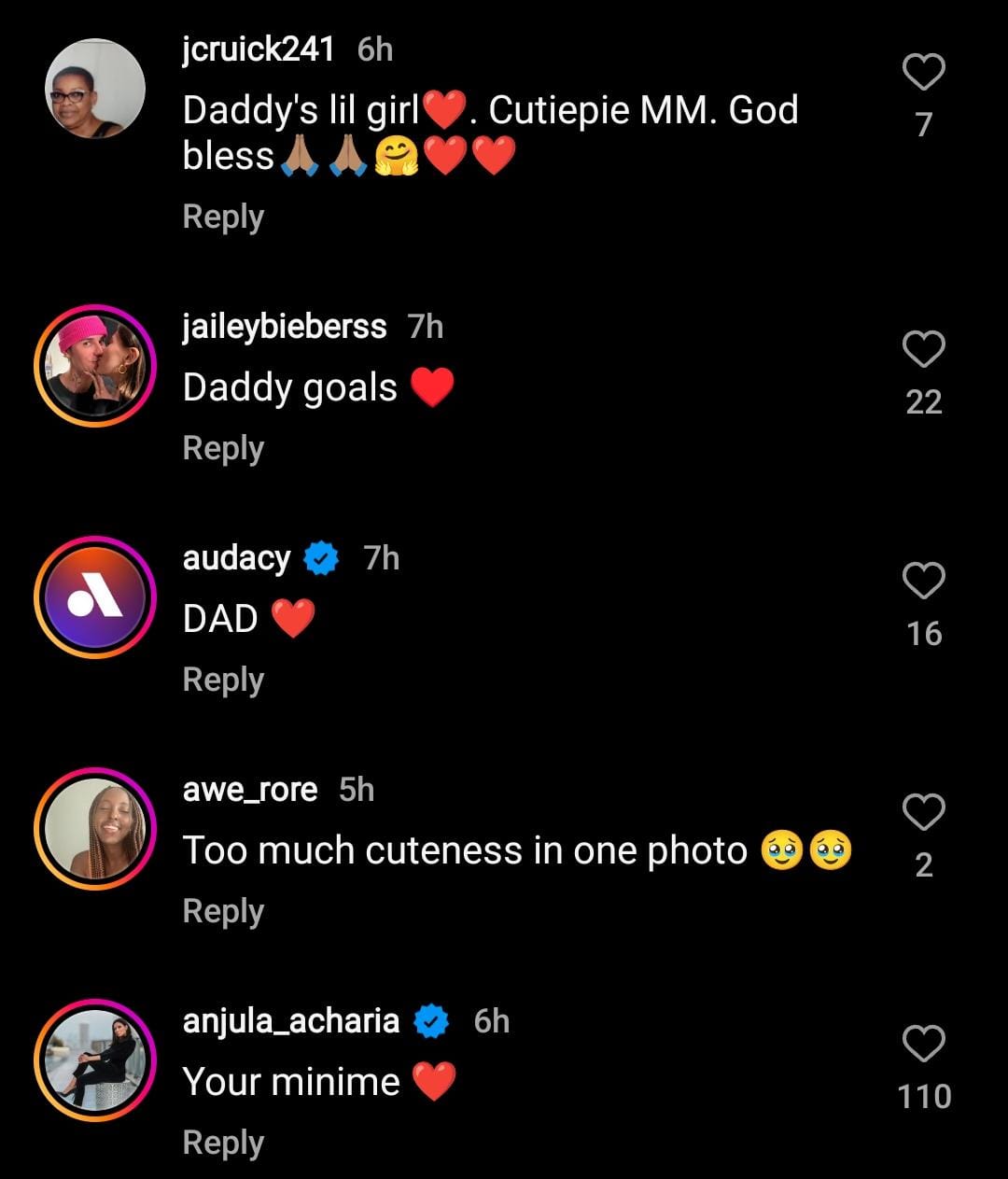Reply to audacy's comment

tap(223, 680)
